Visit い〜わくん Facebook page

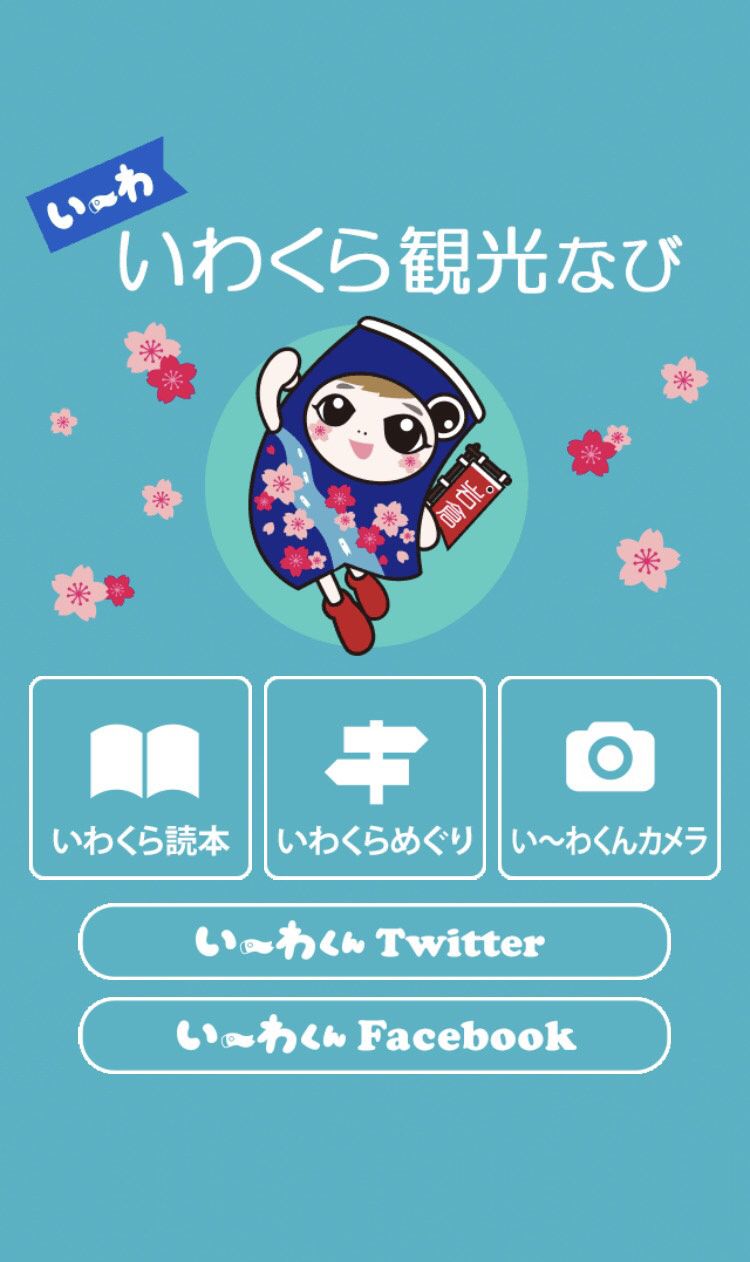tap(374, 1035)
